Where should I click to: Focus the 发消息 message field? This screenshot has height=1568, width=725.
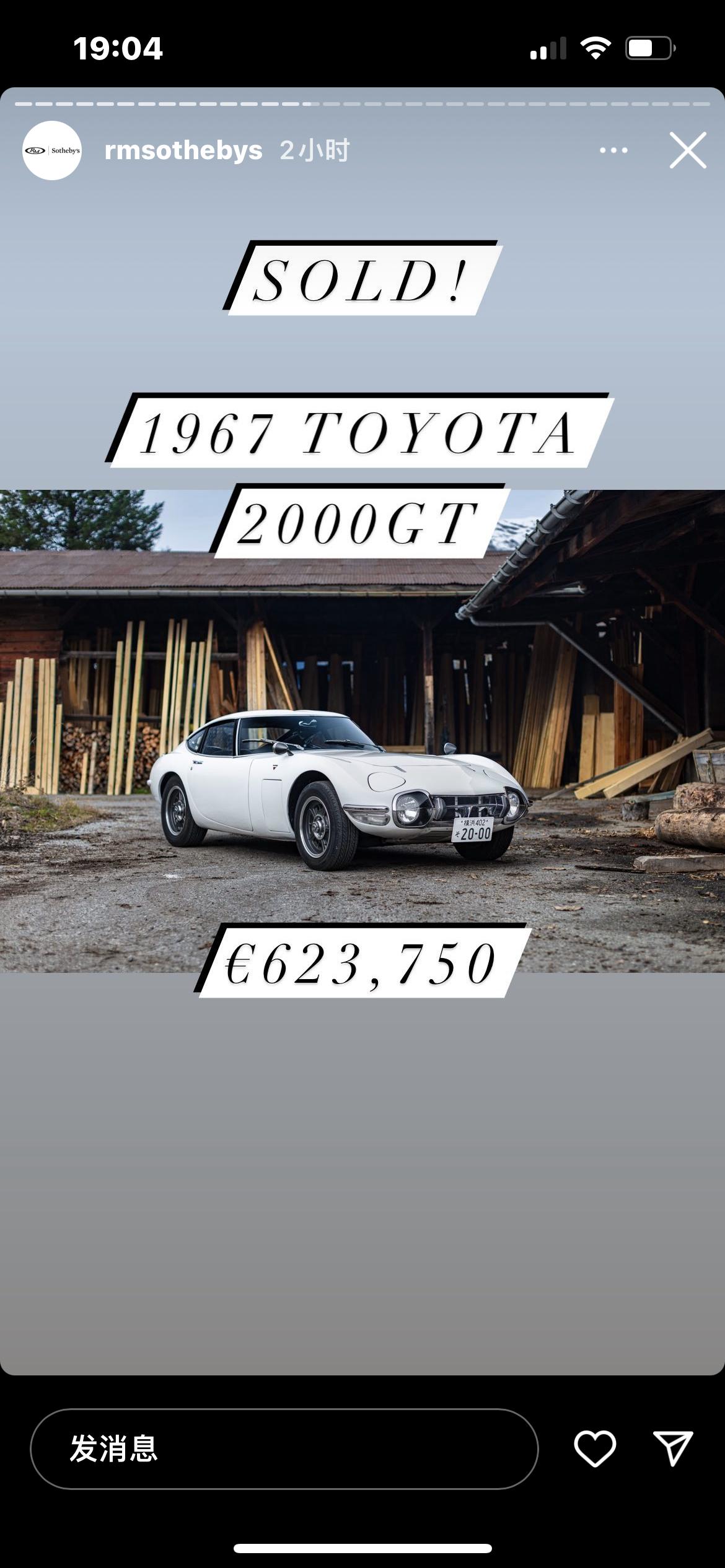[284, 1449]
